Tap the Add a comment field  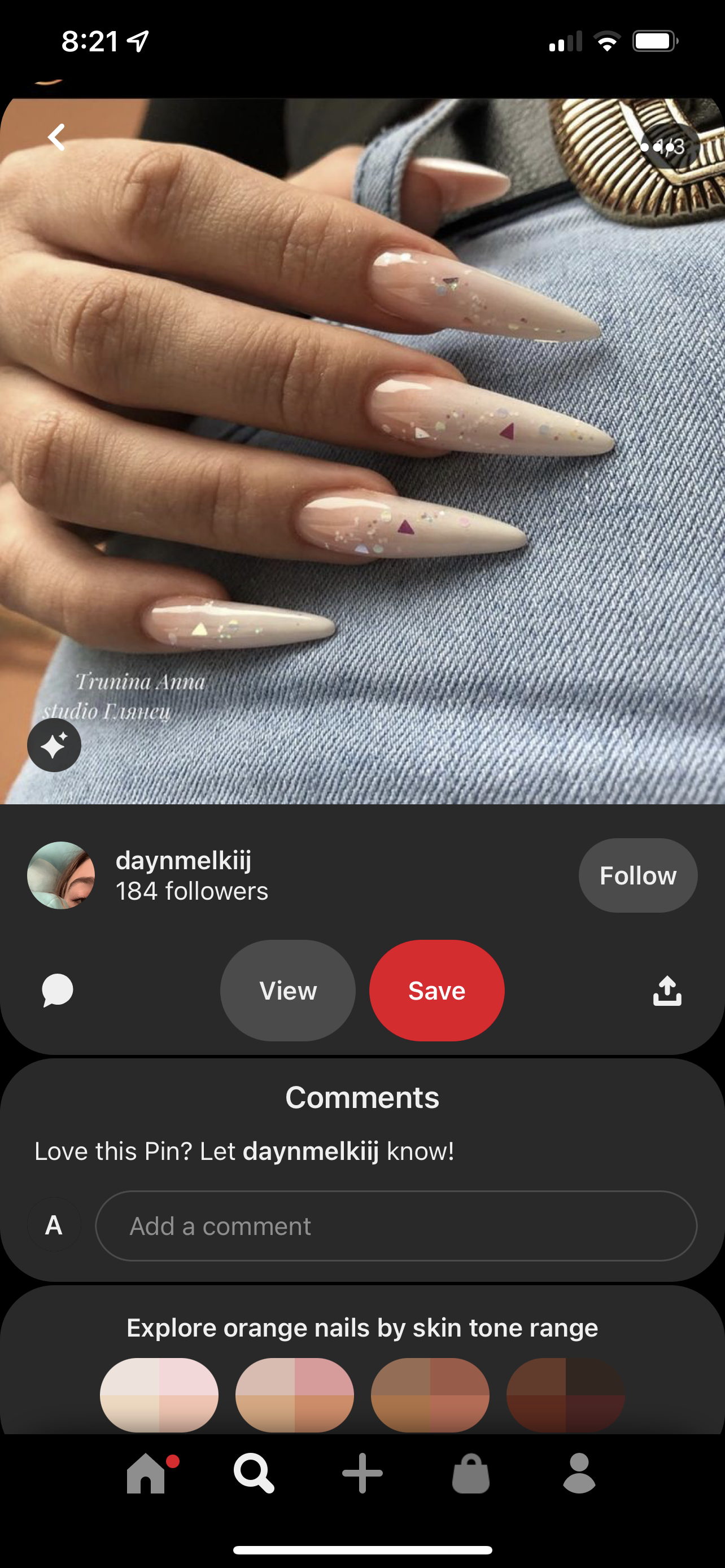[x=396, y=1226]
